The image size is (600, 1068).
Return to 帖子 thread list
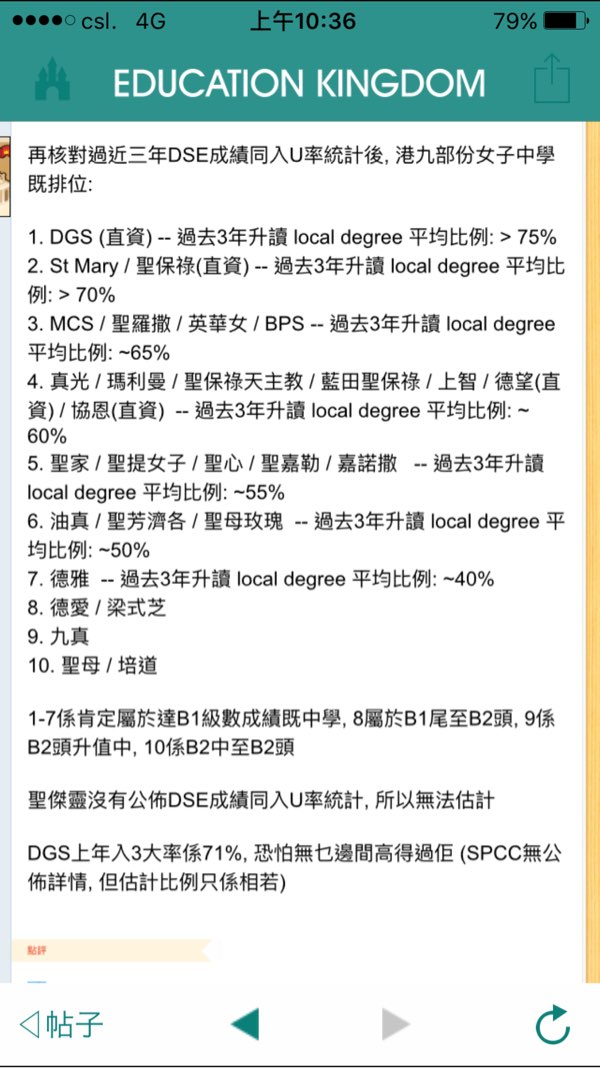point(62,1024)
